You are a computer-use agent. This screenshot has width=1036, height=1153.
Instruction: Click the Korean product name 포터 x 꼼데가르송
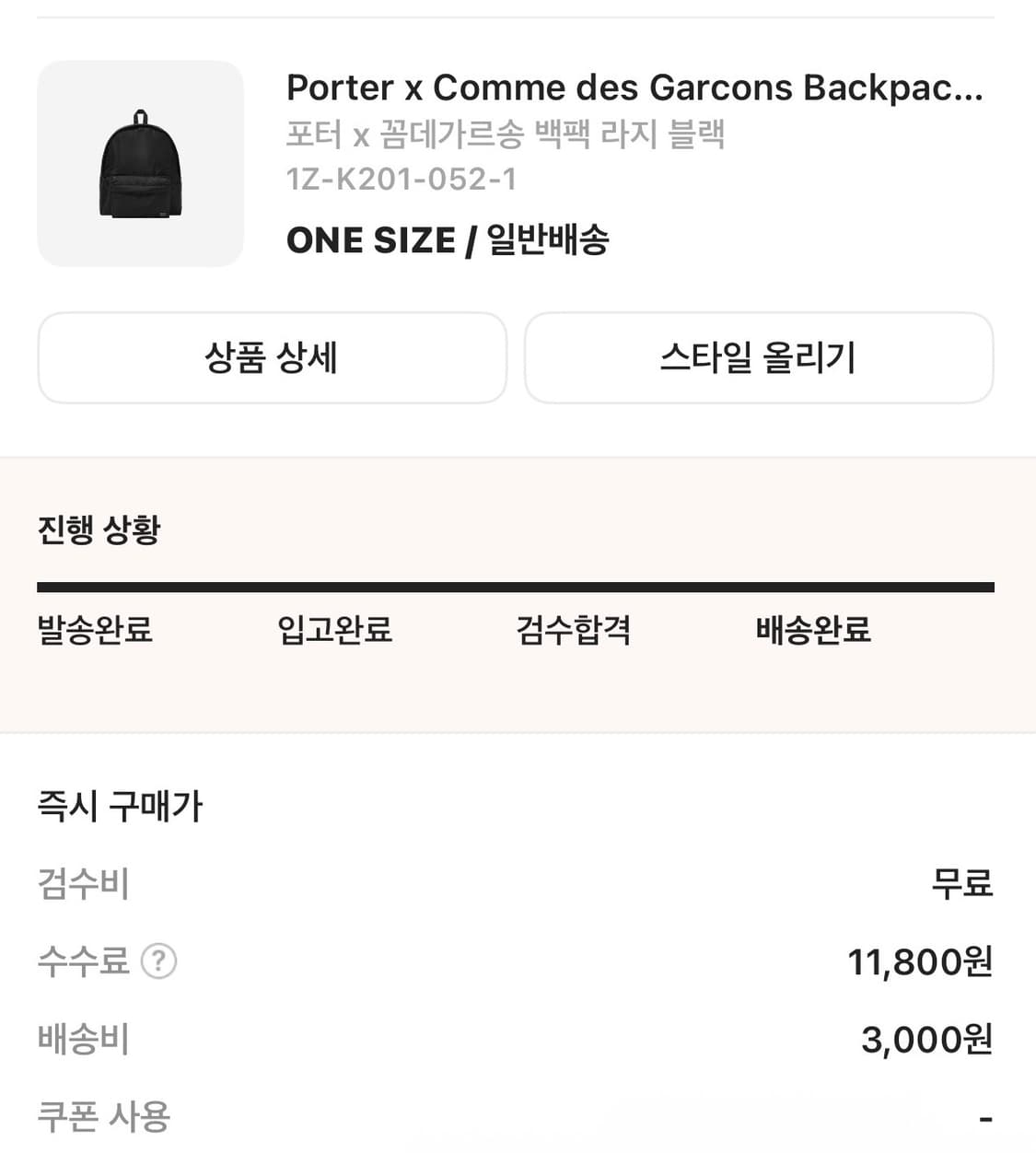tap(506, 135)
